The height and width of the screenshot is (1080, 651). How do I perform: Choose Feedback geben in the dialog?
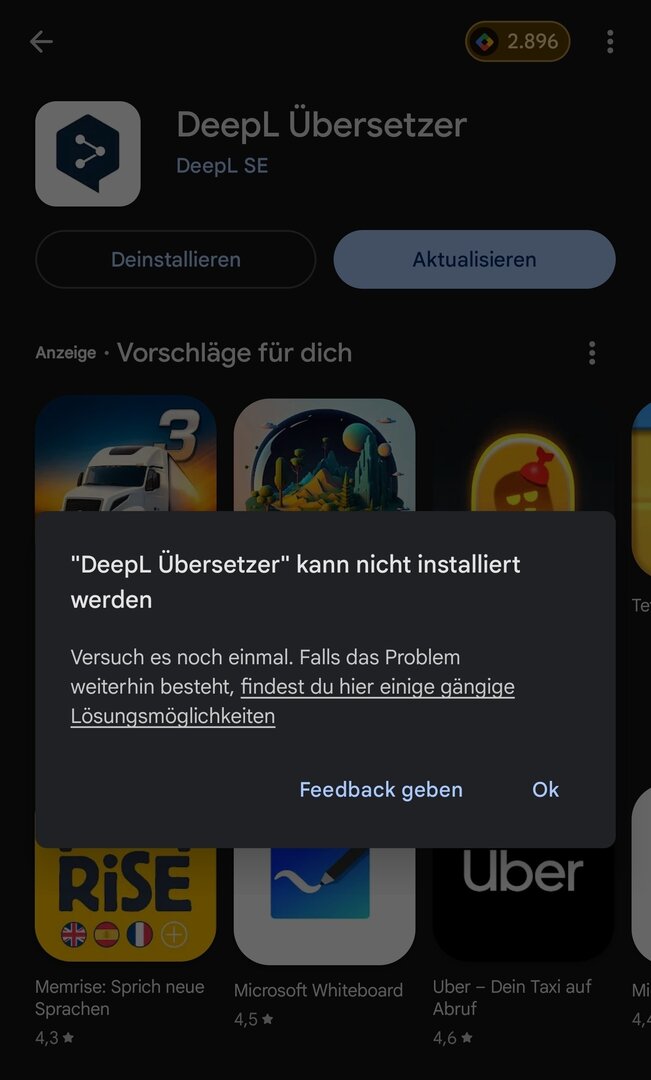pos(381,790)
